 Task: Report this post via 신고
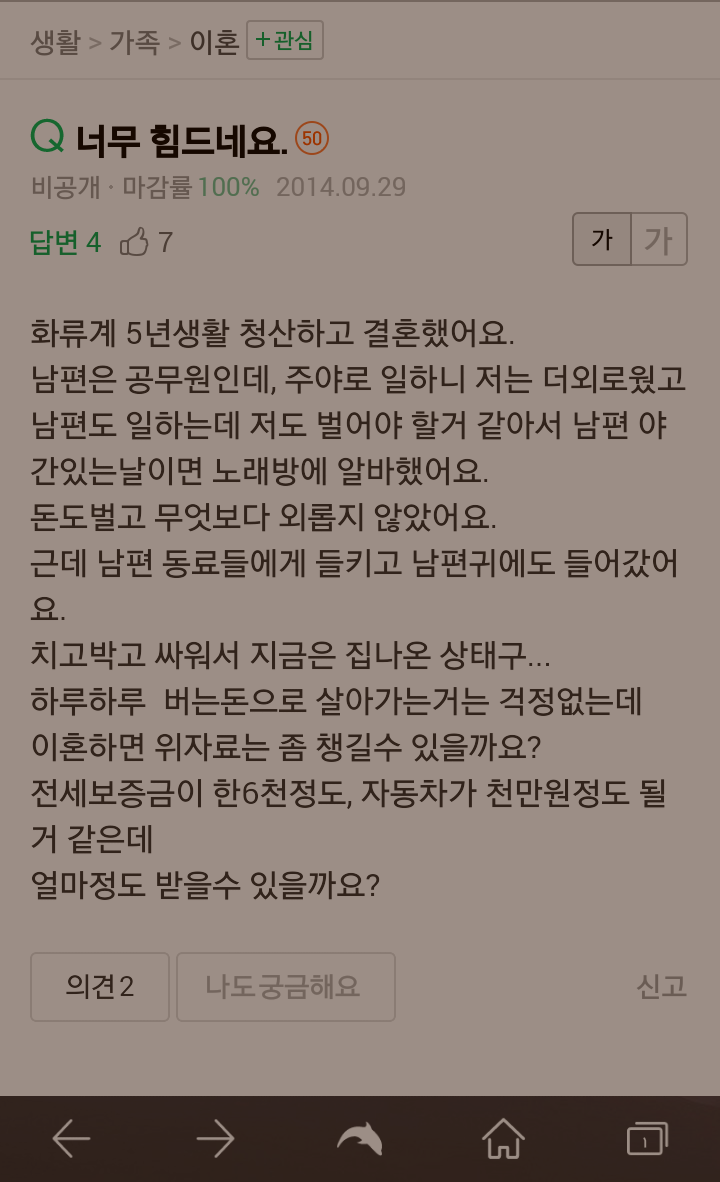[662, 987]
